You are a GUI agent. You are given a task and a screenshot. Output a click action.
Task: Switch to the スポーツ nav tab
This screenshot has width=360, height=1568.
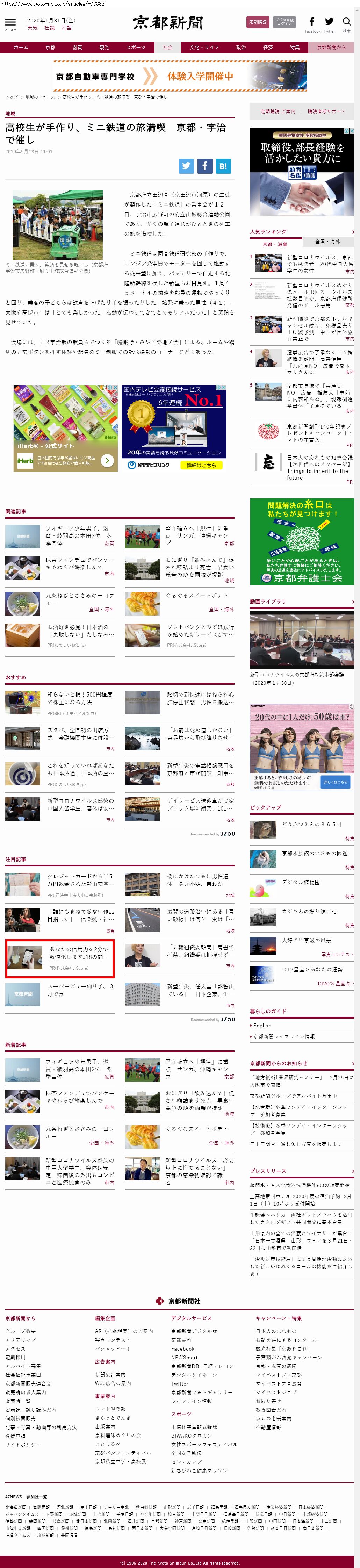(x=135, y=48)
